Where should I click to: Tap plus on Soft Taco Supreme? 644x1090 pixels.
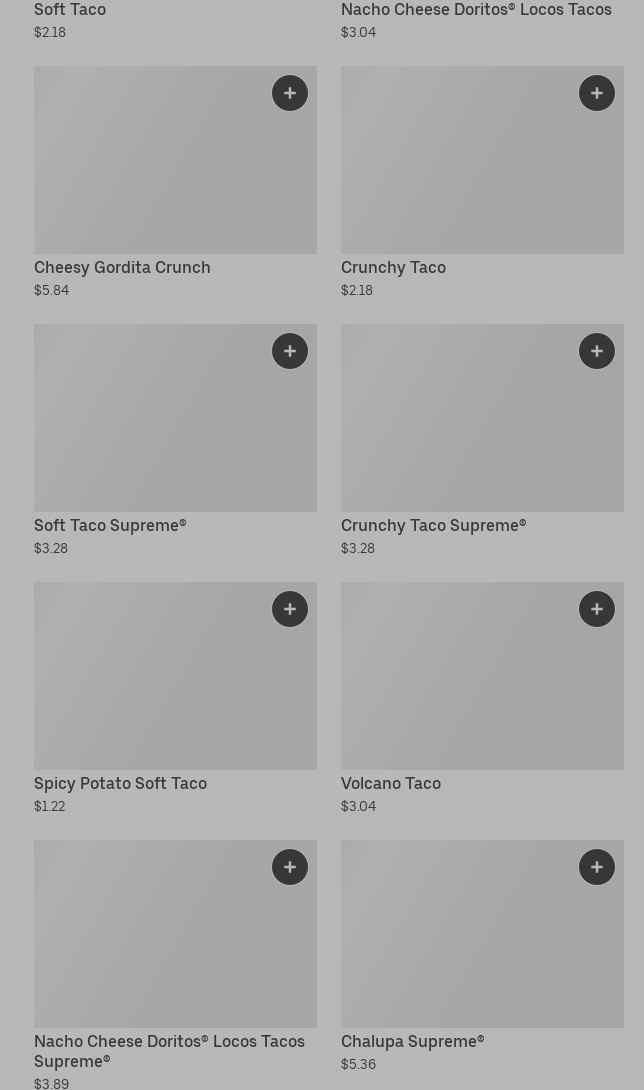pos(290,351)
